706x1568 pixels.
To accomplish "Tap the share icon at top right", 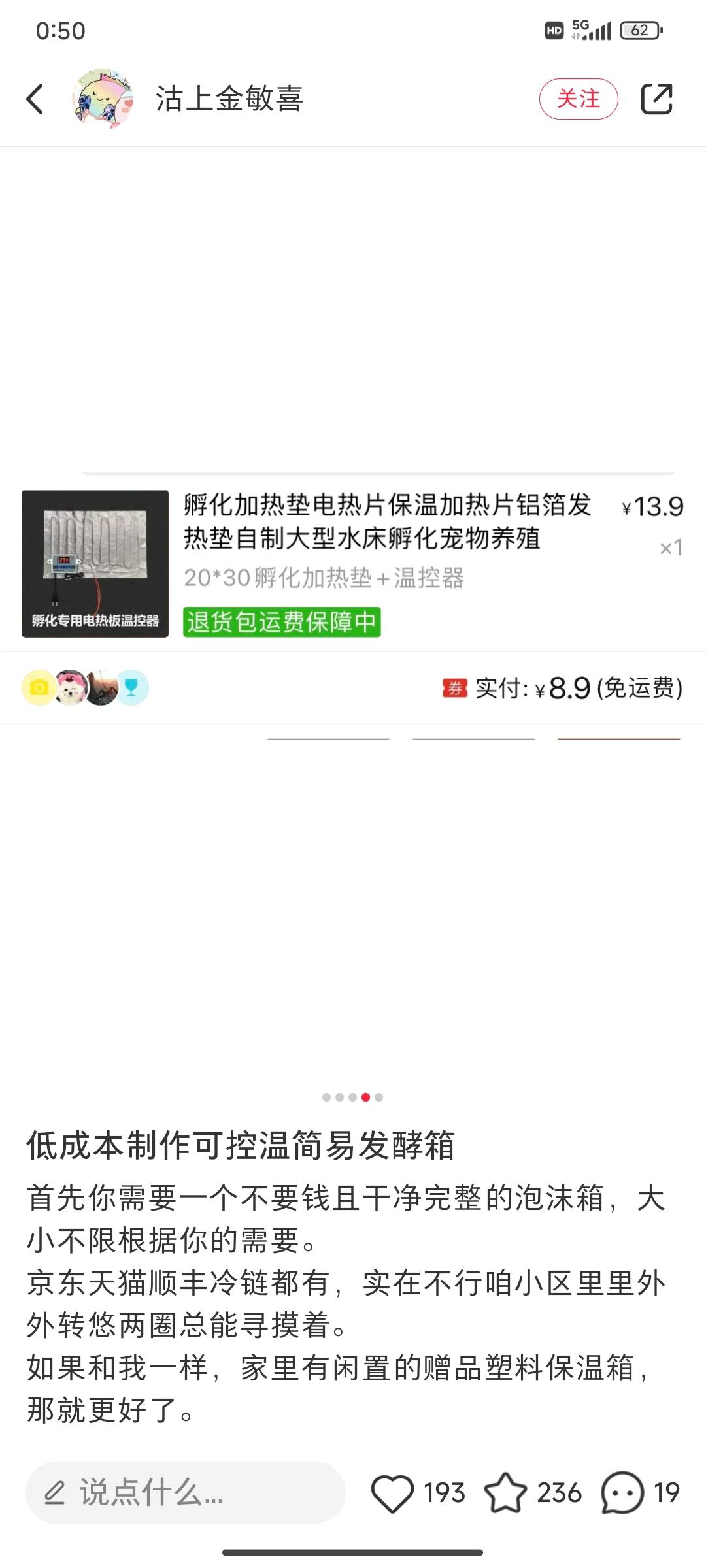I will pyautogui.click(x=657, y=98).
